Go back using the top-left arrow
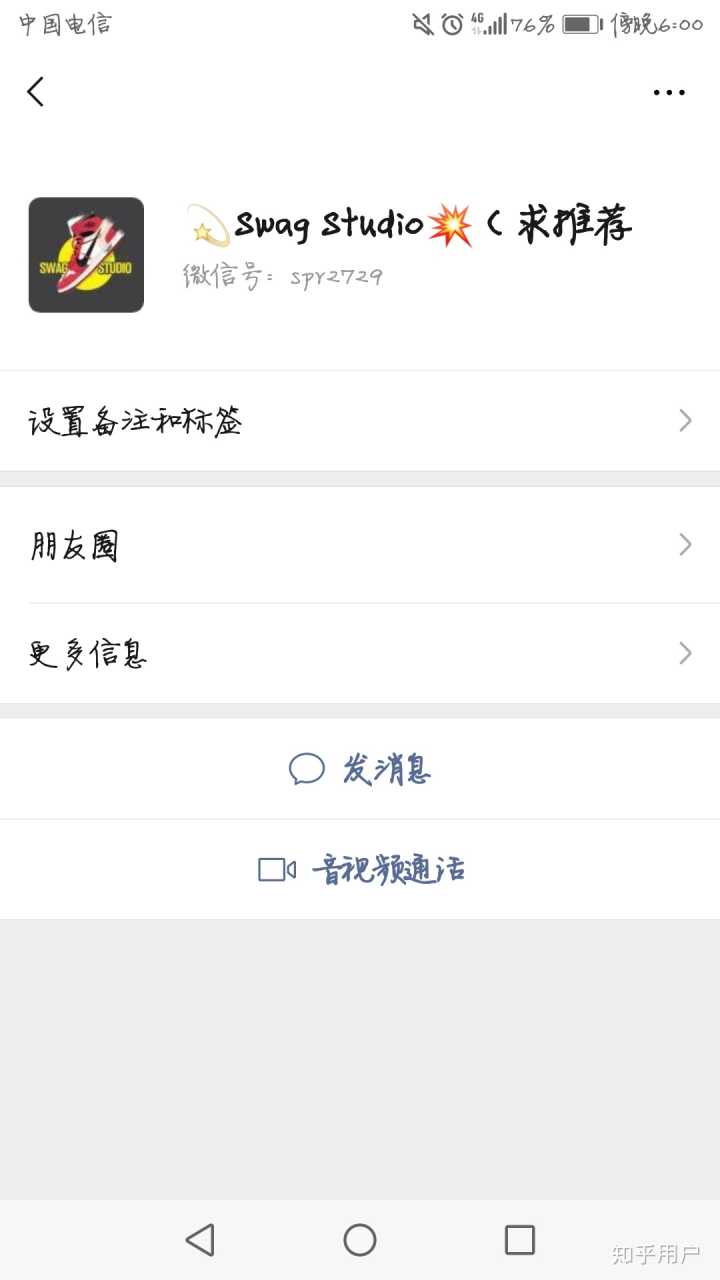720x1280 pixels. tap(36, 92)
